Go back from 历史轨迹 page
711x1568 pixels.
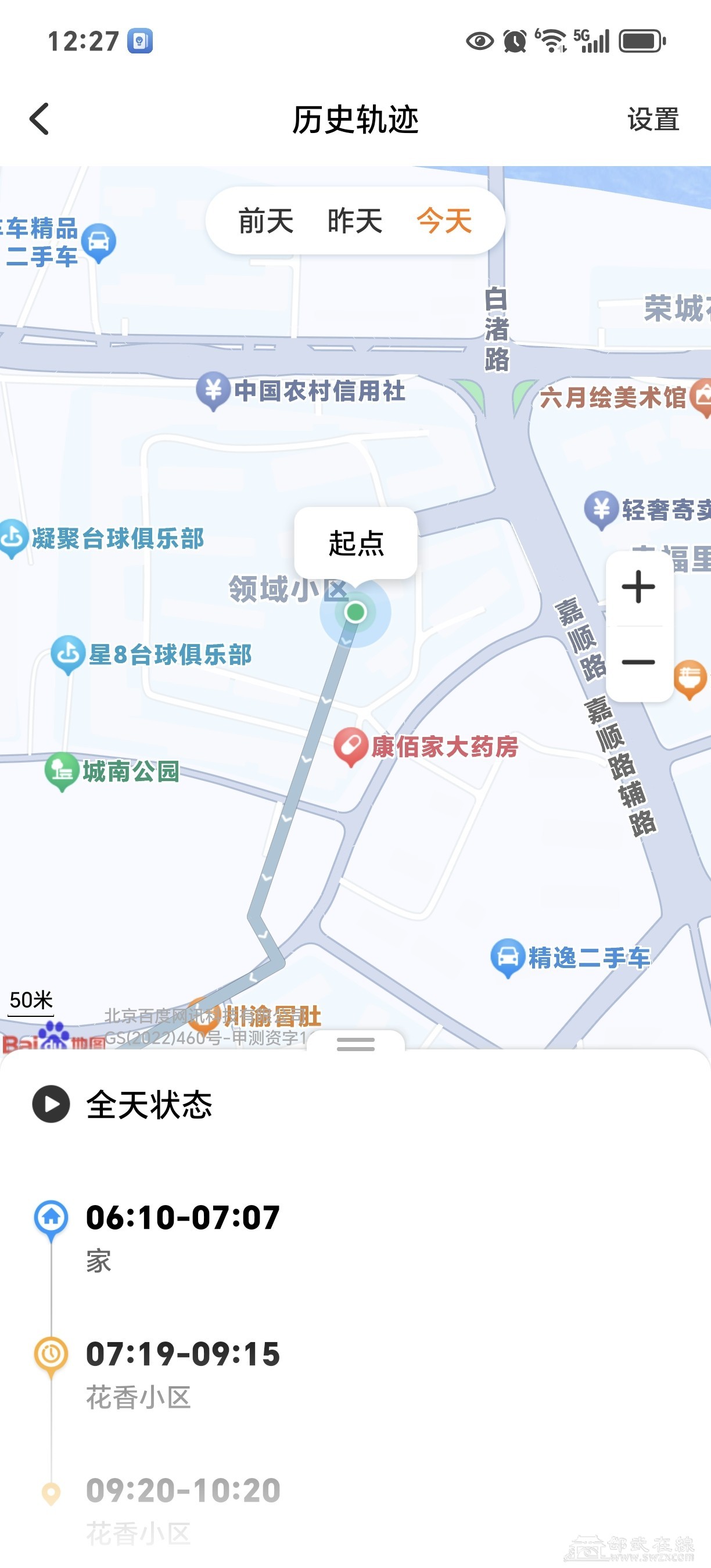click(x=39, y=118)
